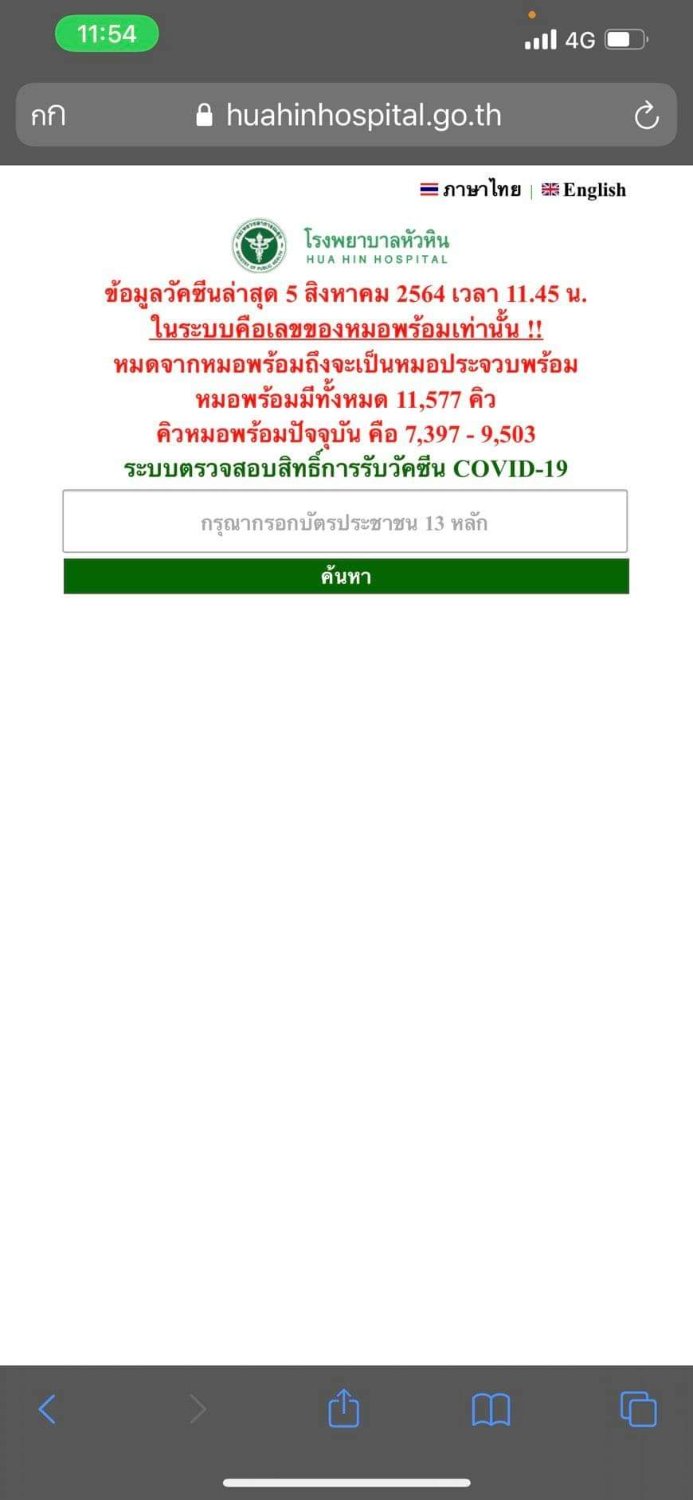This screenshot has height=1500, width=693.
Task: Go back to the previous page
Action: [47, 1409]
